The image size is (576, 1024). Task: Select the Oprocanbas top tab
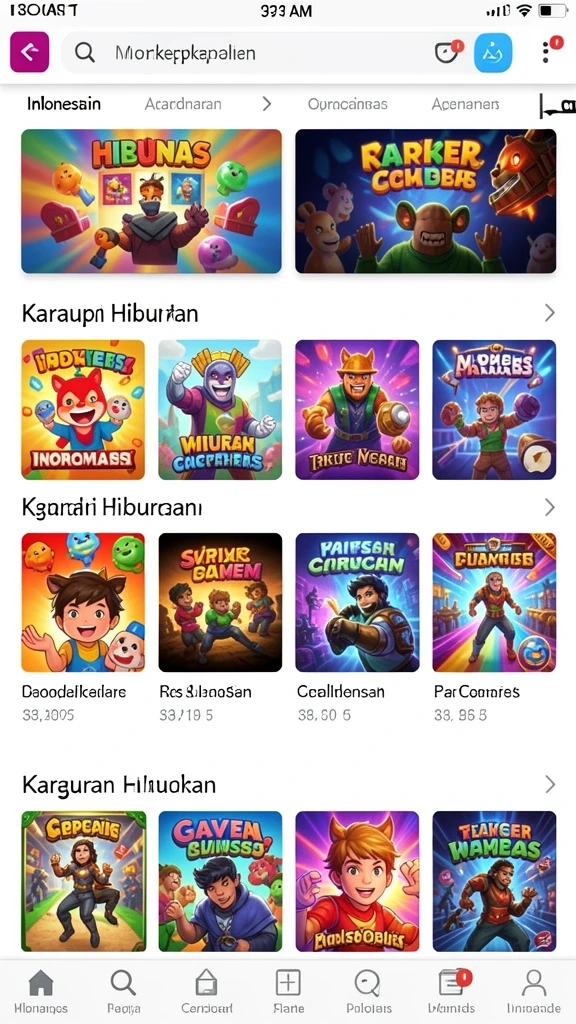(347, 103)
